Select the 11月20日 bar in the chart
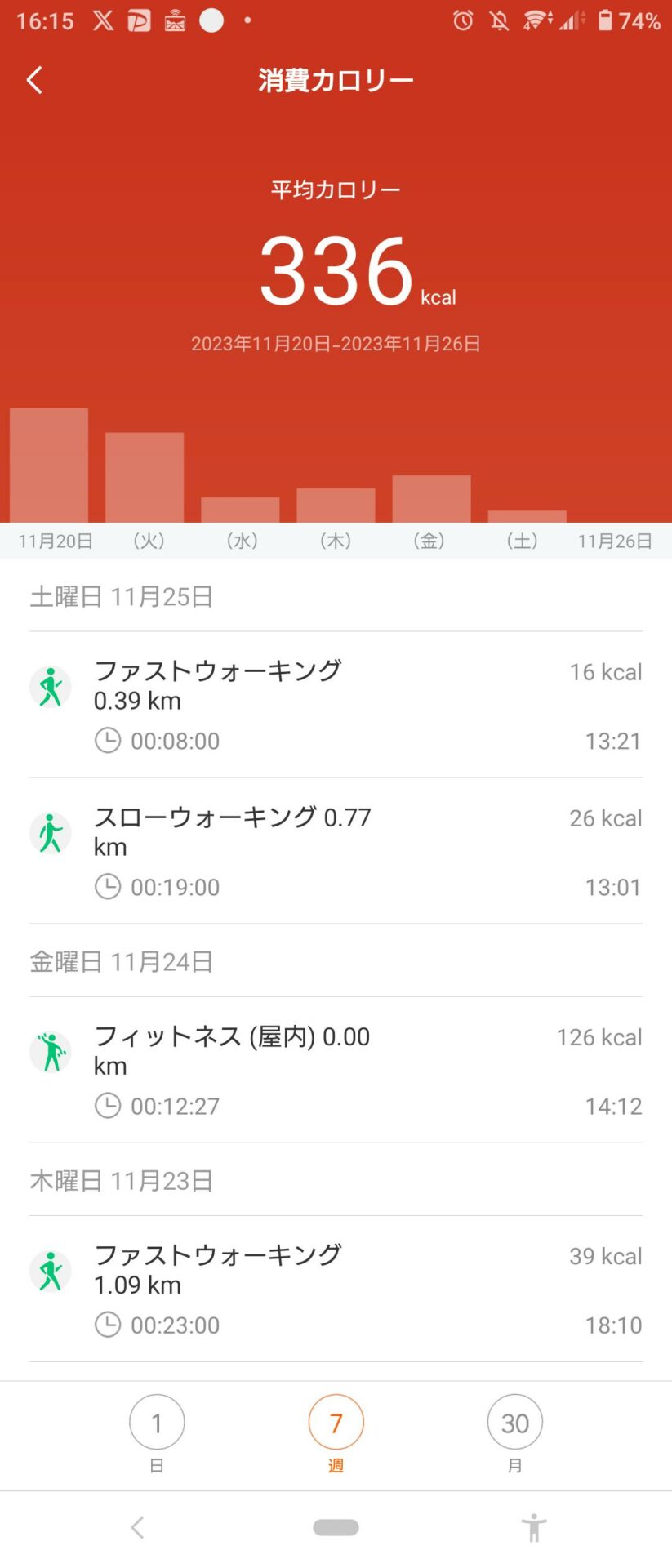 [x=49, y=465]
